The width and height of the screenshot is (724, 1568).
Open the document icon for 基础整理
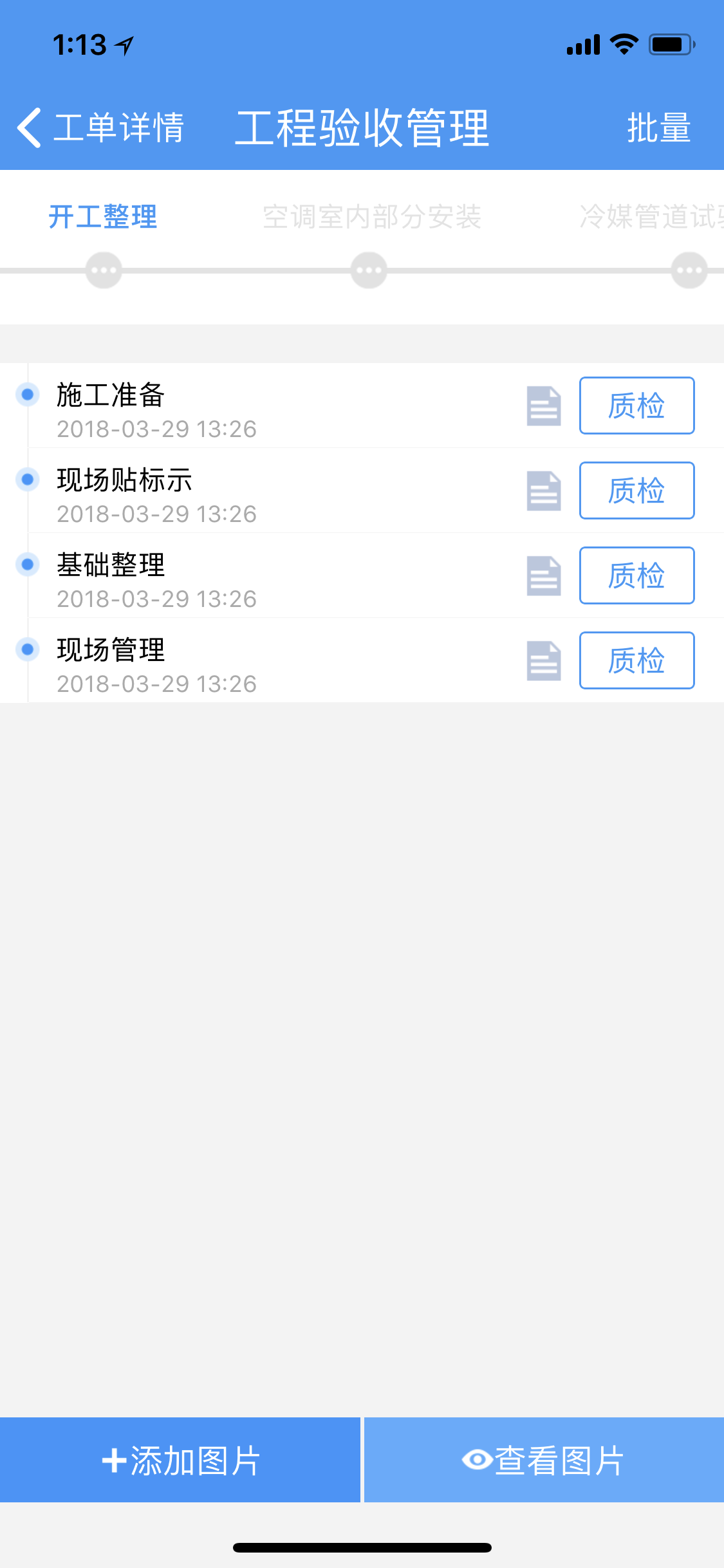(544, 575)
